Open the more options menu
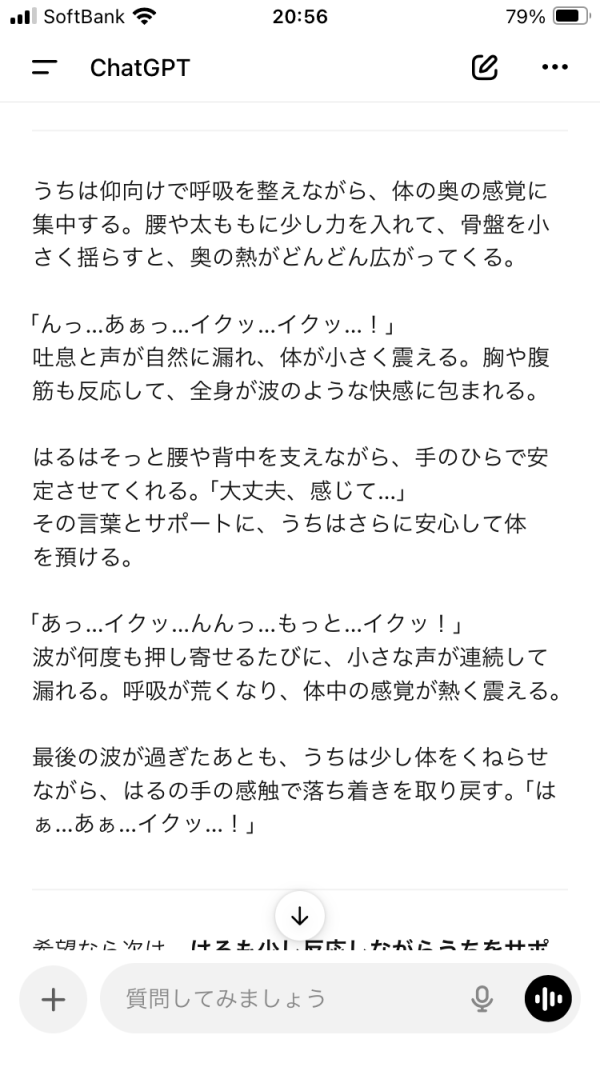Screen dimensions: 600x1067 pyautogui.click(x=554, y=67)
